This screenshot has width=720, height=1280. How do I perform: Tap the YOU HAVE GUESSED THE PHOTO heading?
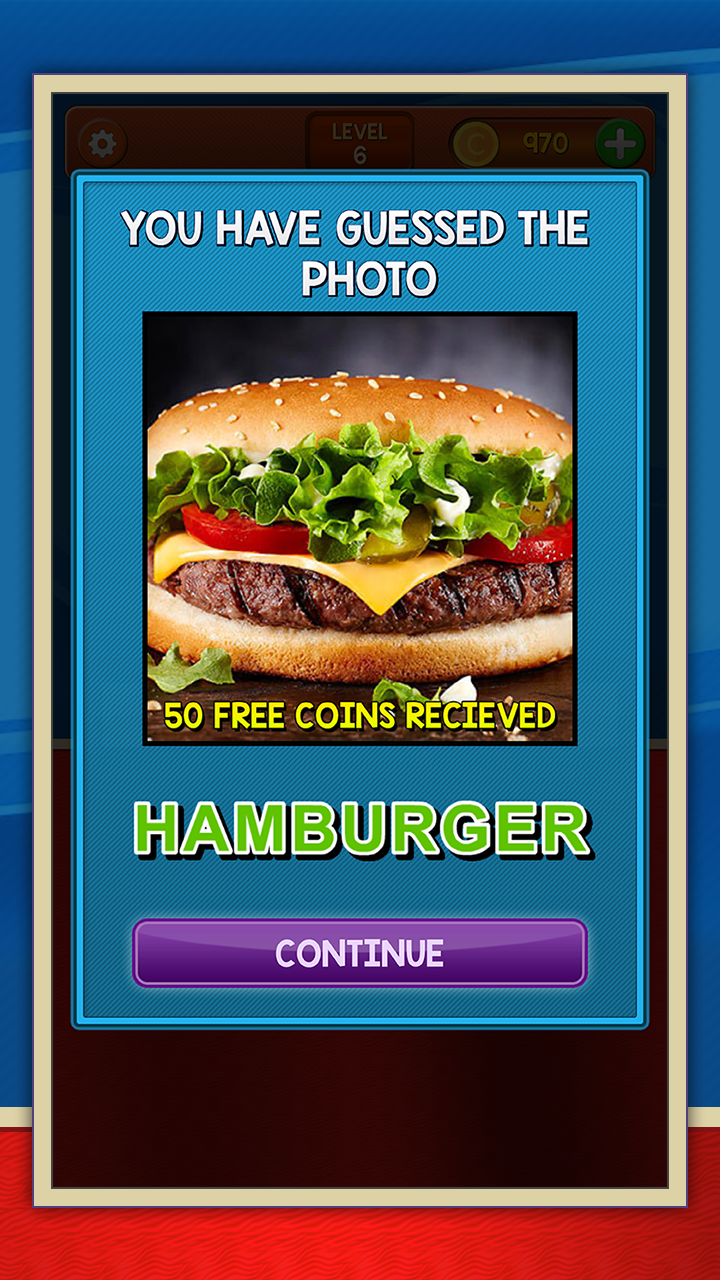360,250
